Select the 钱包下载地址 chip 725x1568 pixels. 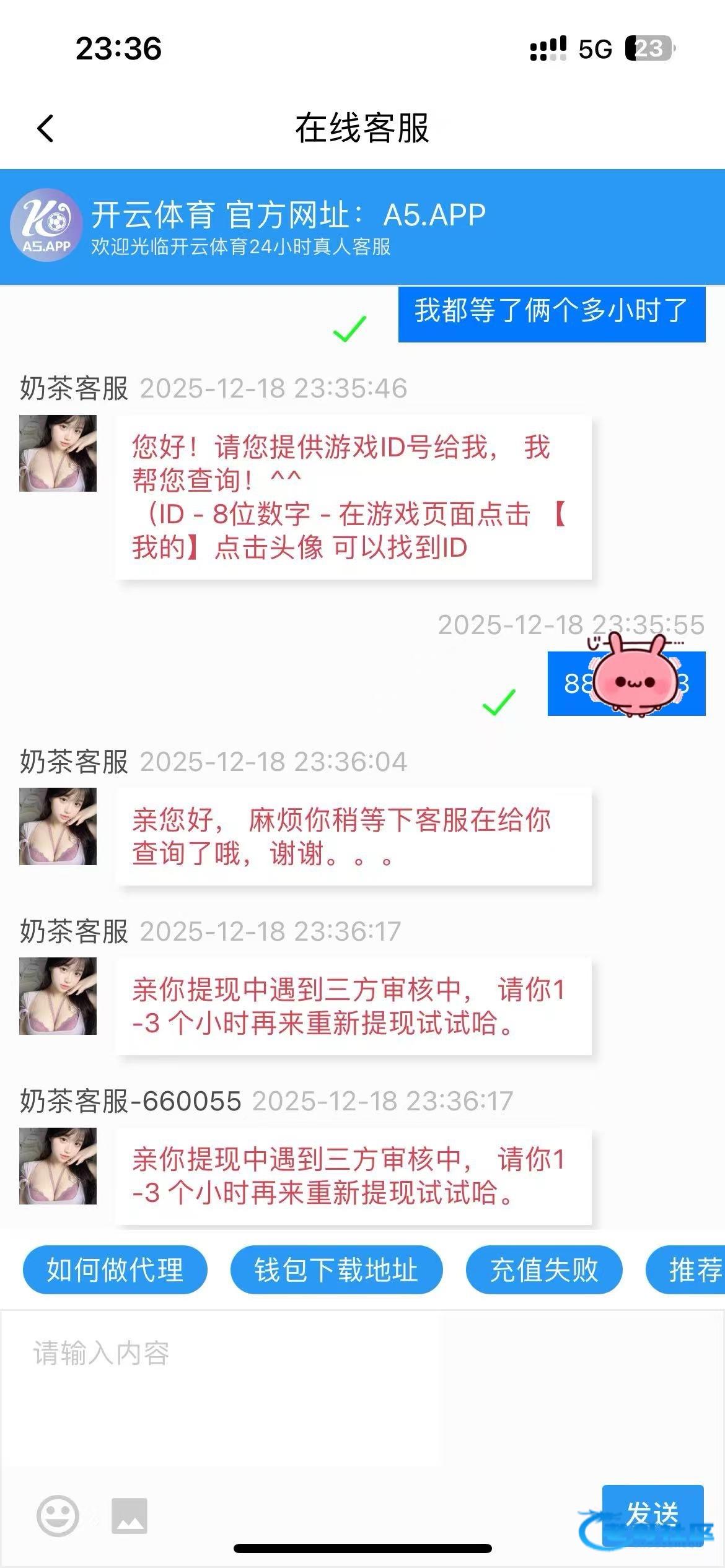coord(336,1270)
